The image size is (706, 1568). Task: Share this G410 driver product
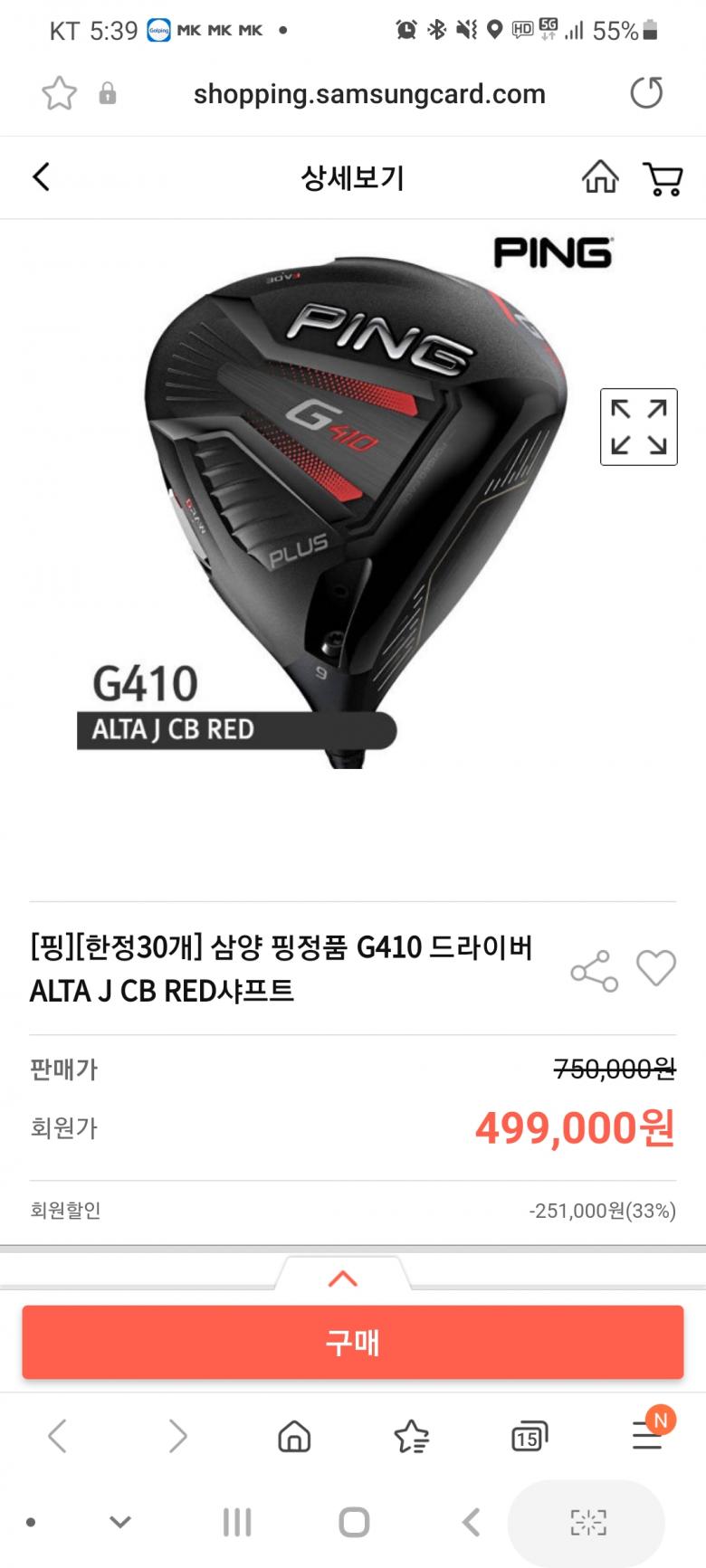pos(594,971)
